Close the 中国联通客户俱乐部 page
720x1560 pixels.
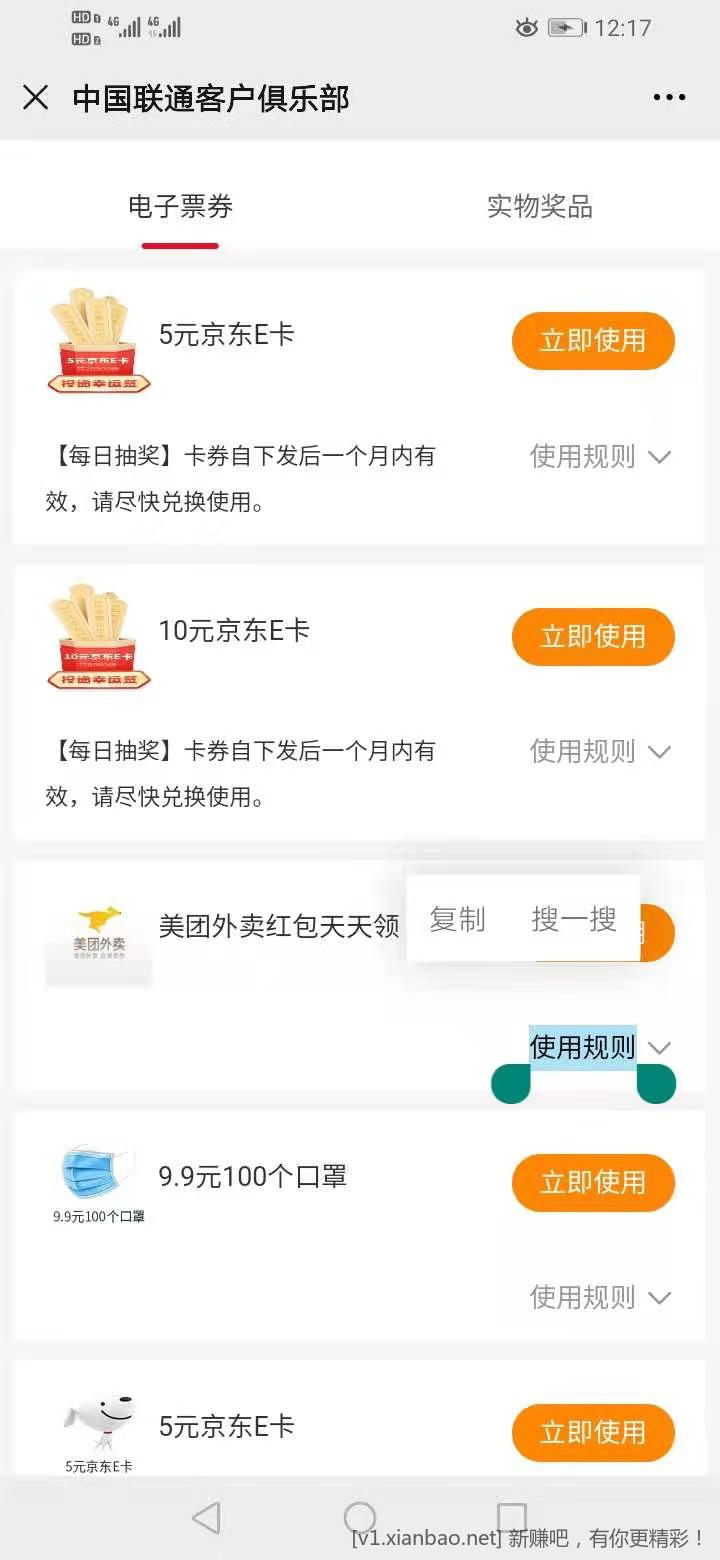point(36,98)
